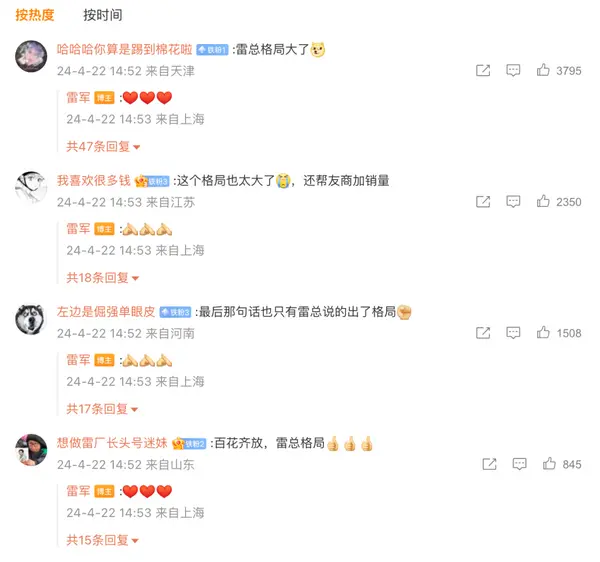
Task: Reply to the comment by 我喜欢很多钱
Action: tap(513, 201)
